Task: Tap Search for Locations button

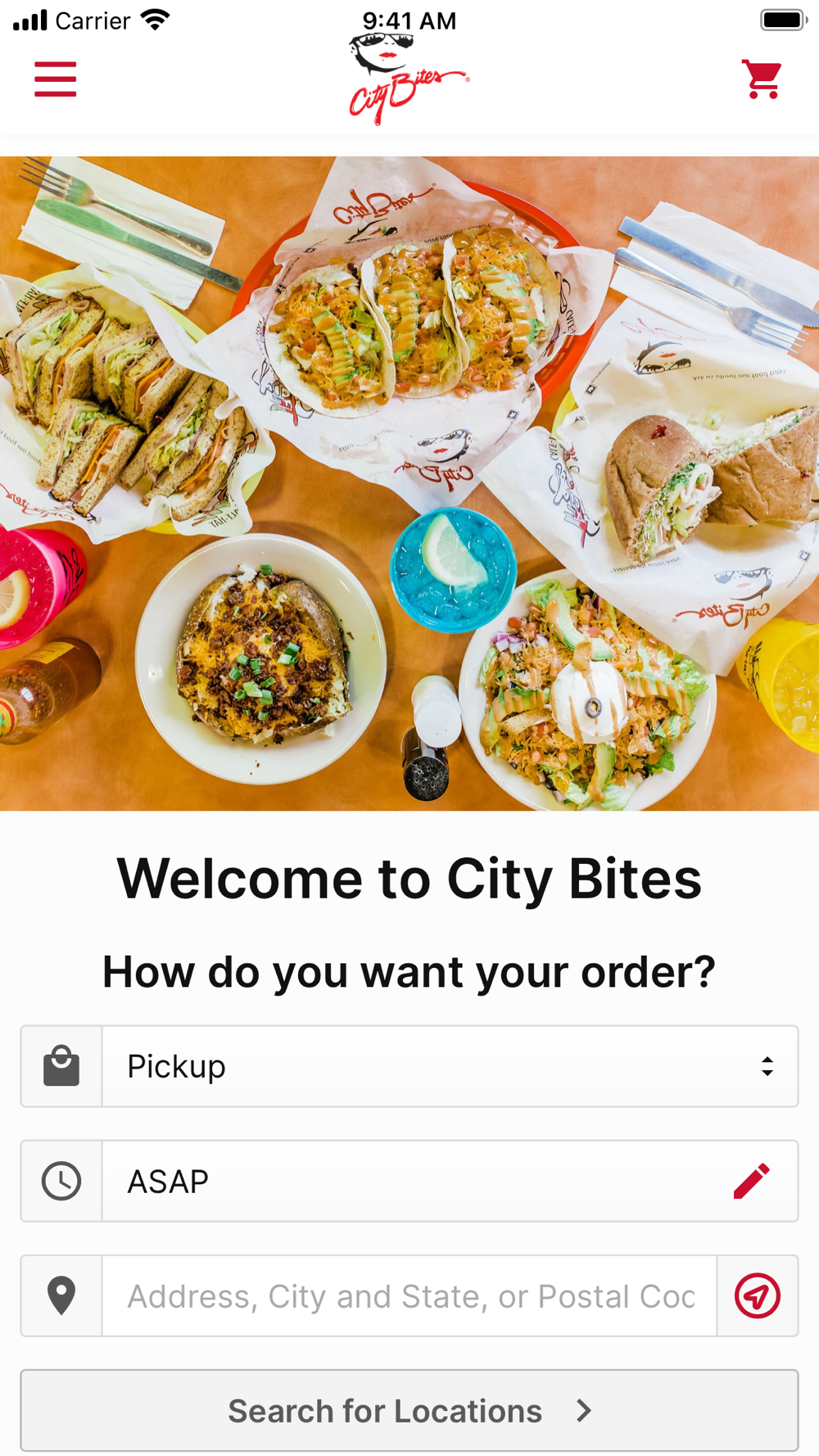Action: click(409, 1411)
